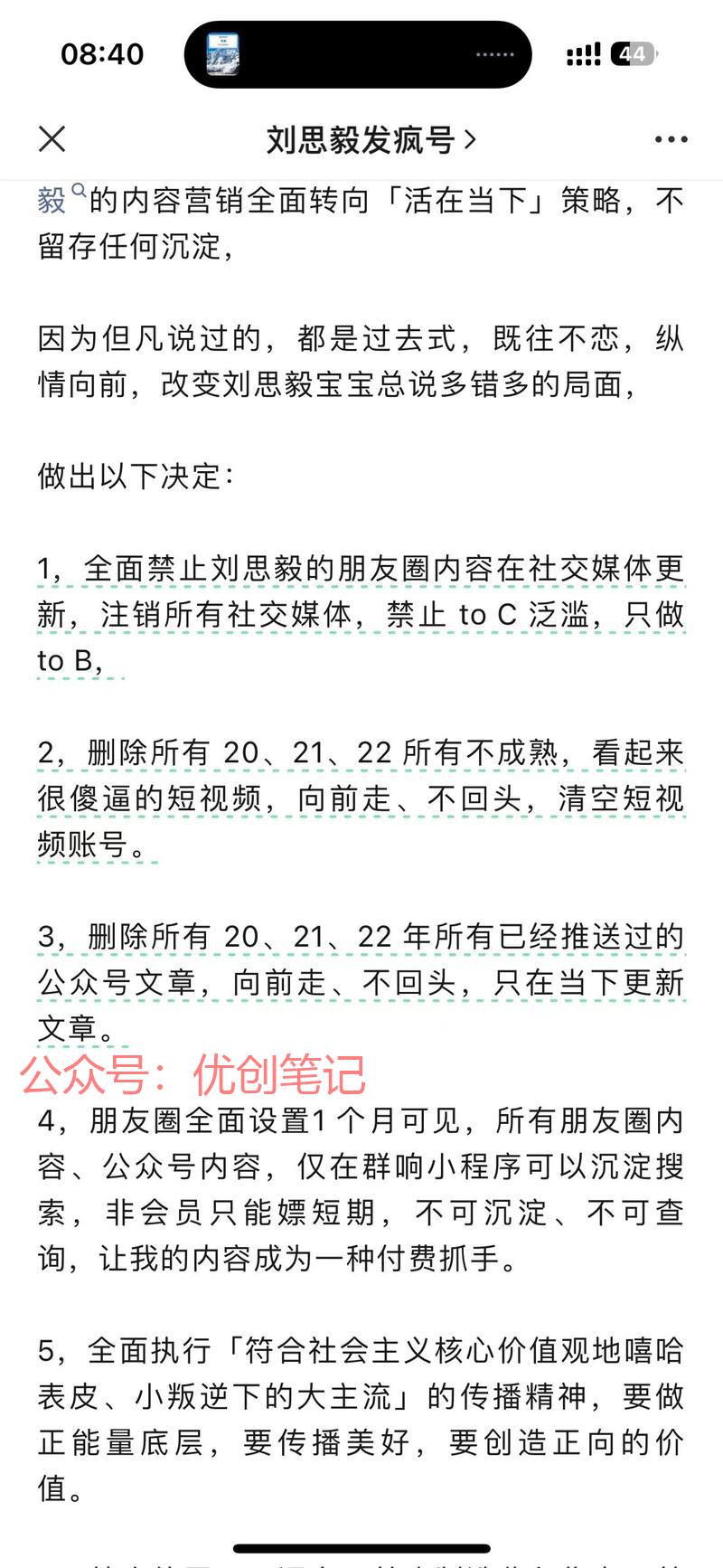The width and height of the screenshot is (723, 1568).
Task: Tap the Dynamic Island media activity
Action: pyautogui.click(x=357, y=54)
